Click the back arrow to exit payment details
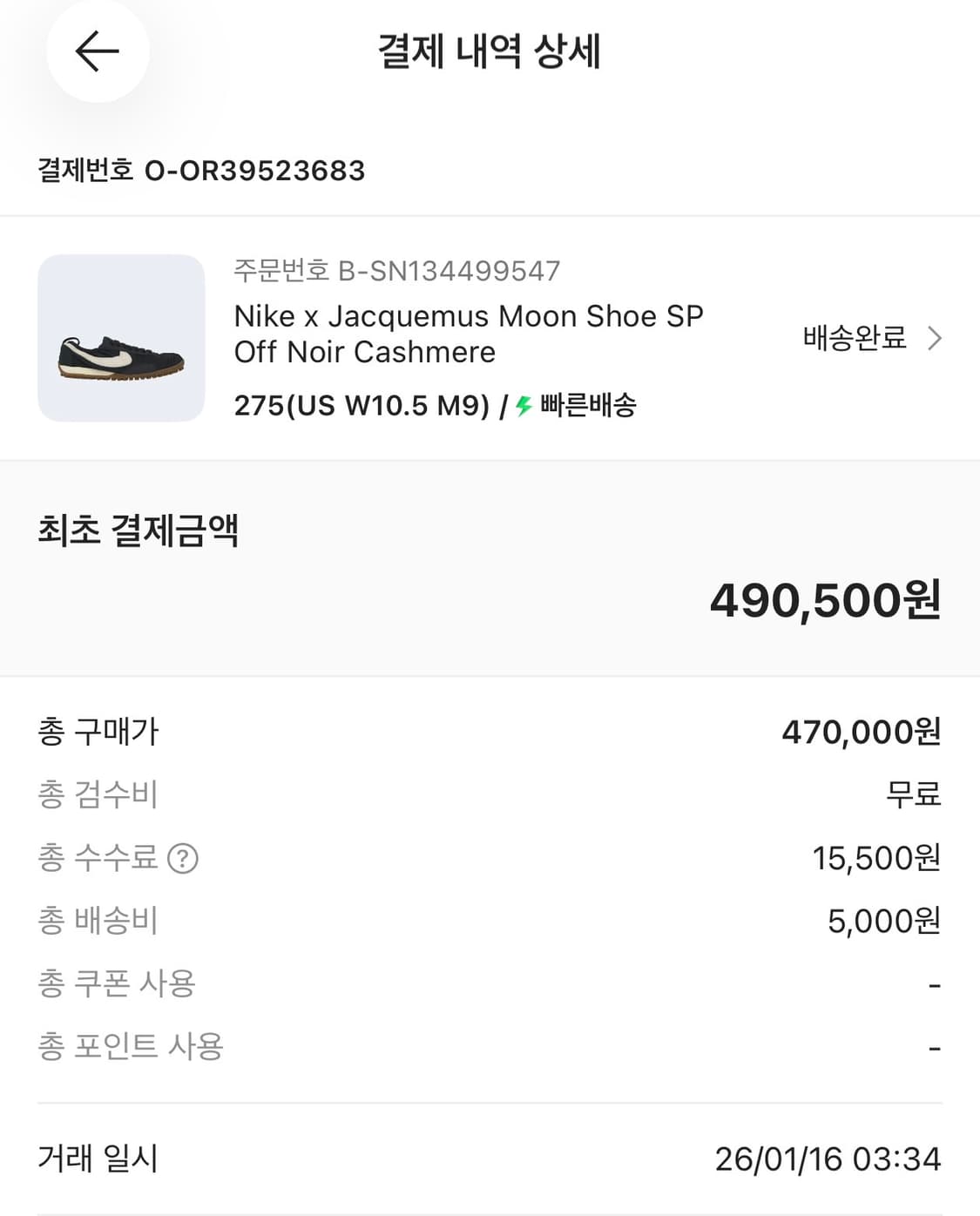 click(98, 51)
